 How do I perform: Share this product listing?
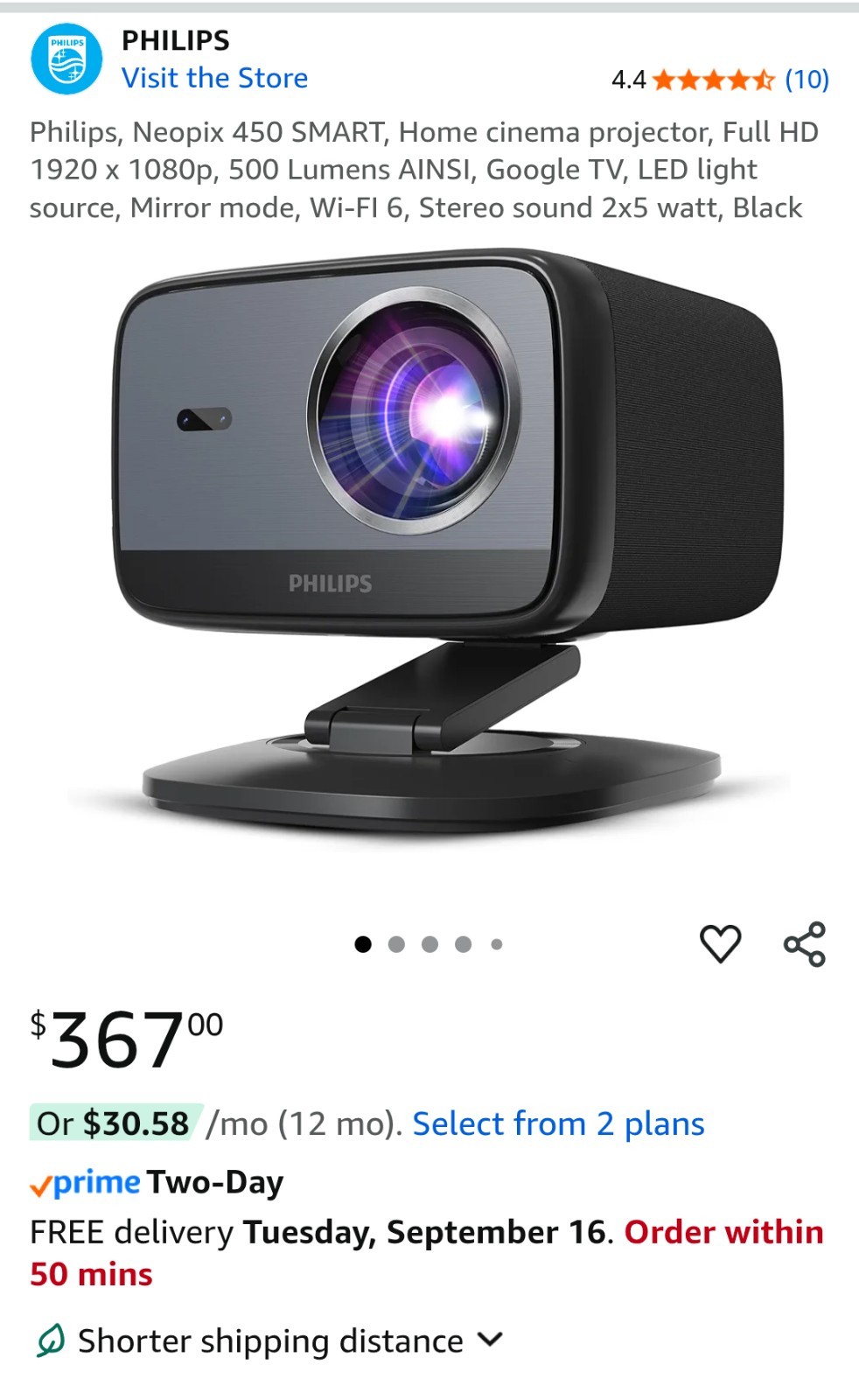coord(804,943)
